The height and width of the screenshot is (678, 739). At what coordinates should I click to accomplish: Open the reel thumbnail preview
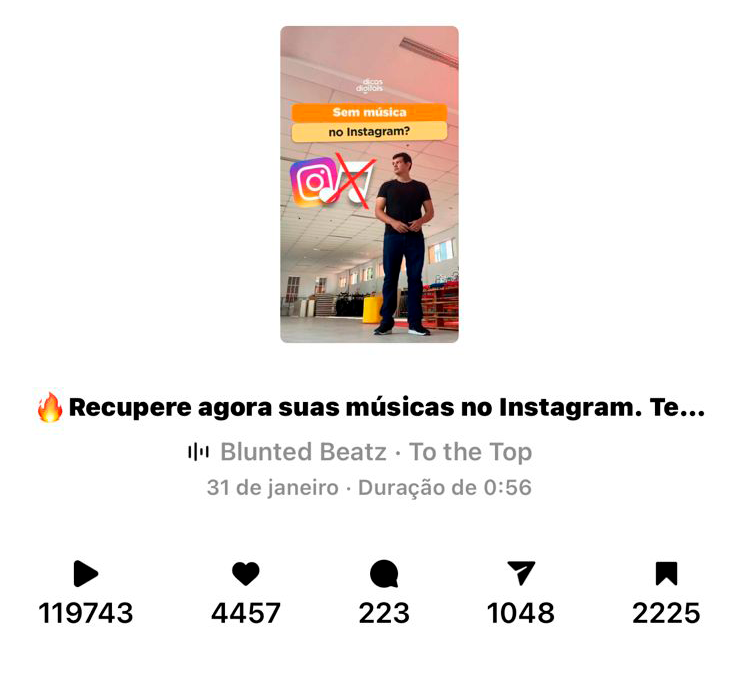coord(369,185)
